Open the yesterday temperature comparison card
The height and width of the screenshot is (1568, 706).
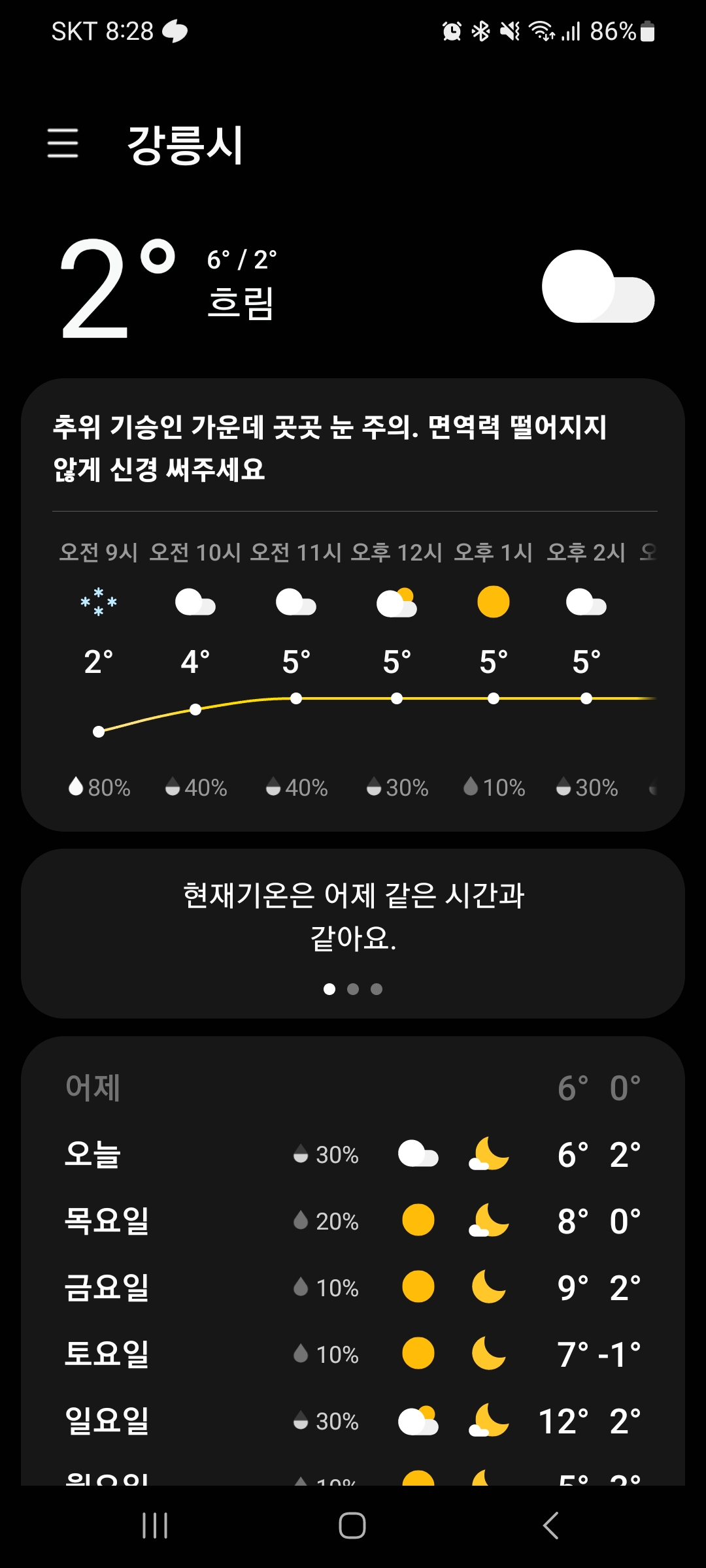(x=353, y=933)
